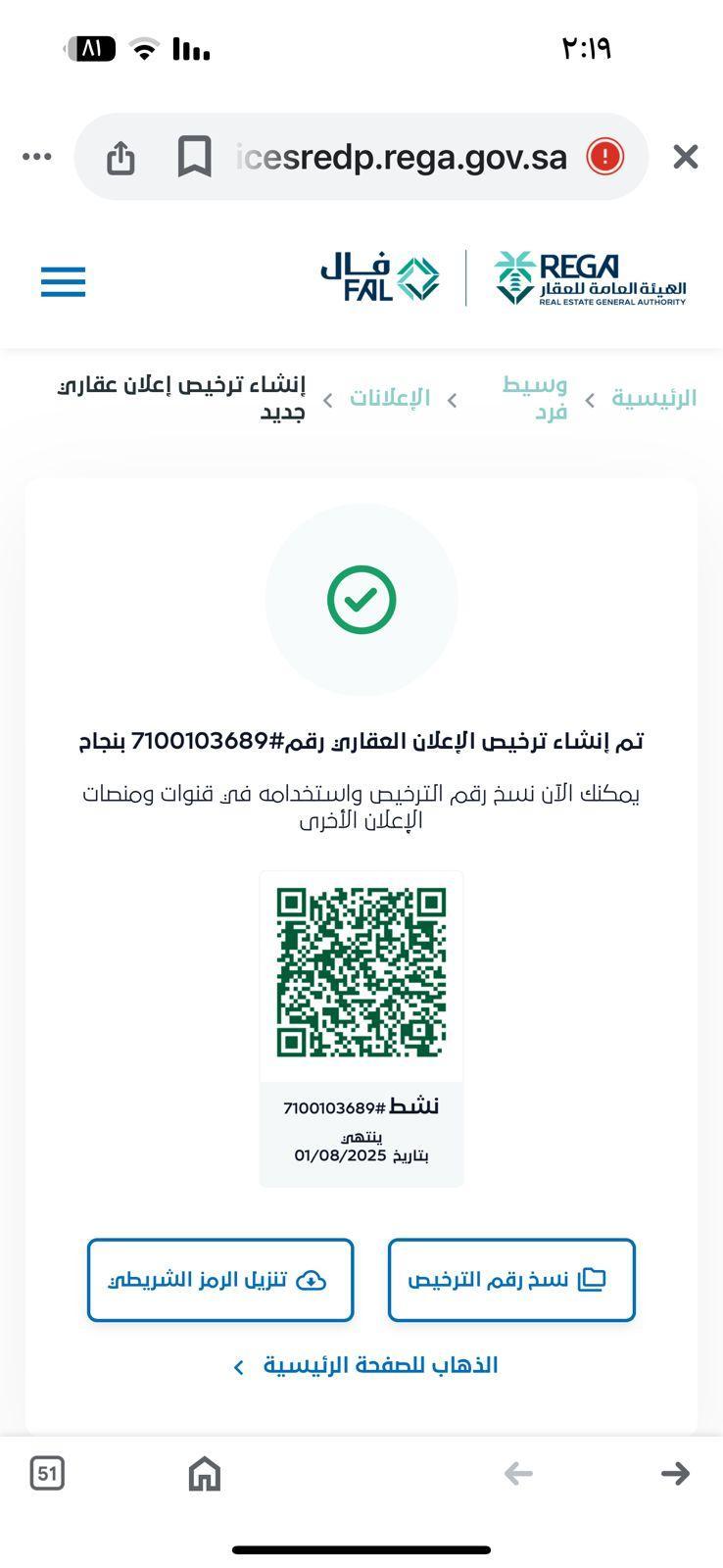Copy the license number (نسخ رقم الترخيص)
The width and height of the screenshot is (723, 1568).
pos(511,1280)
